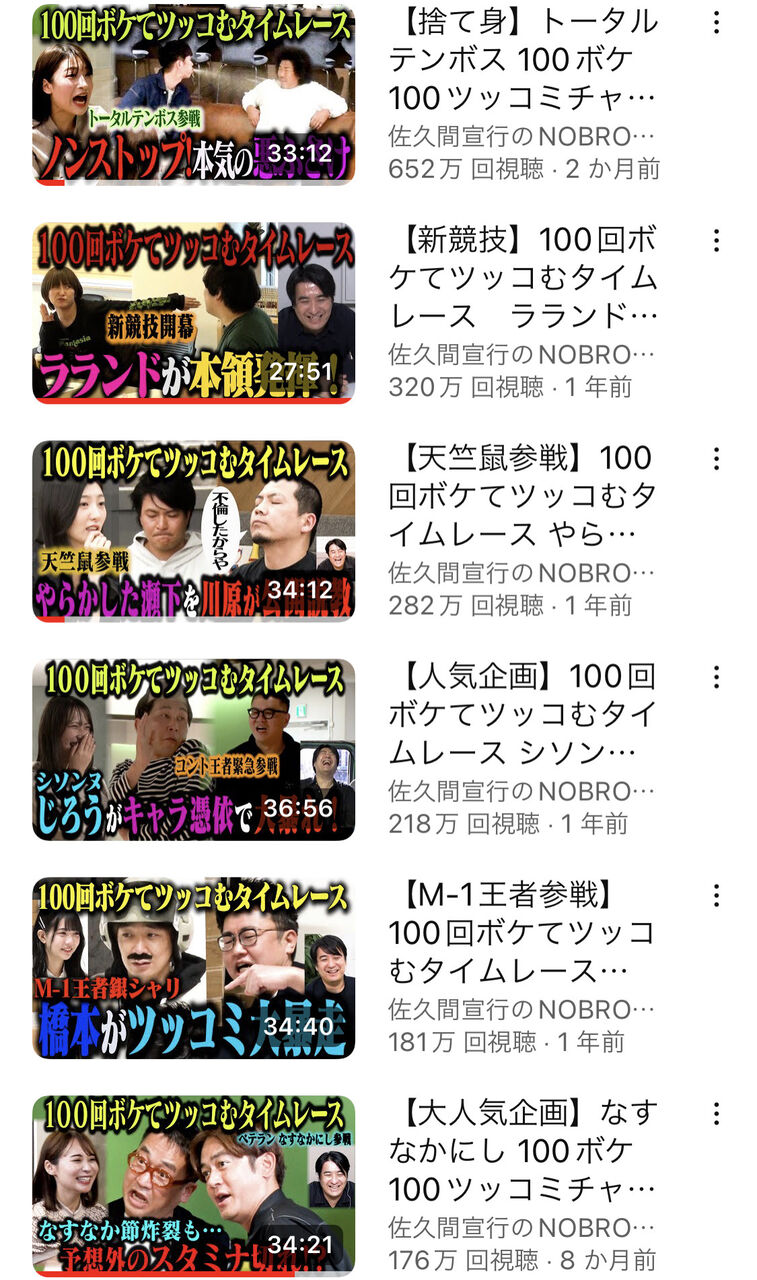Open the 【大人気企画】なすなかにし video title

click(x=523, y=1150)
